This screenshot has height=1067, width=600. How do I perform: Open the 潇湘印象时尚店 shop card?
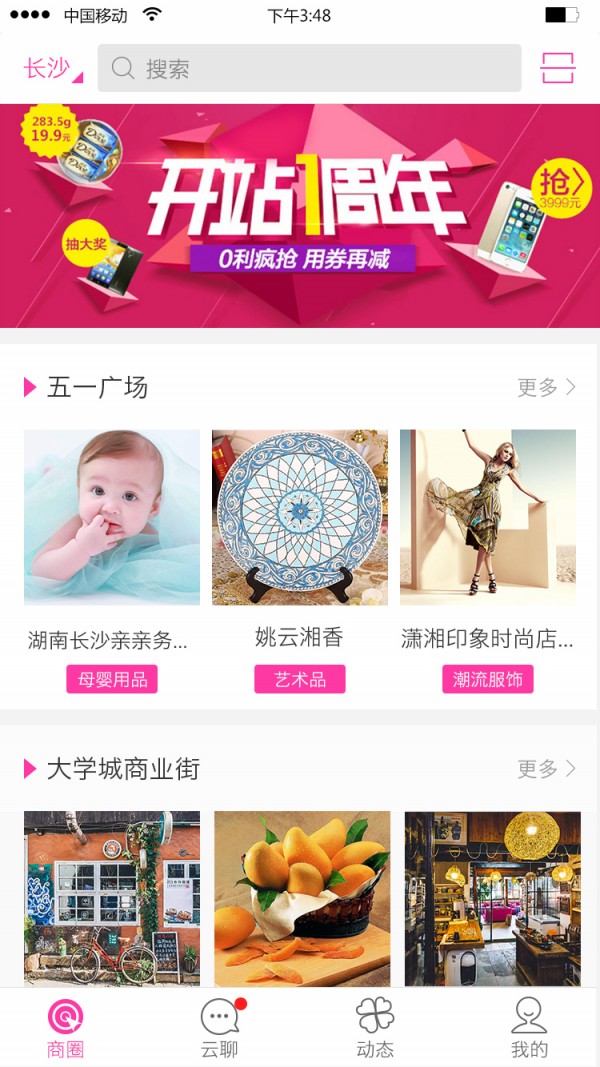pos(487,518)
